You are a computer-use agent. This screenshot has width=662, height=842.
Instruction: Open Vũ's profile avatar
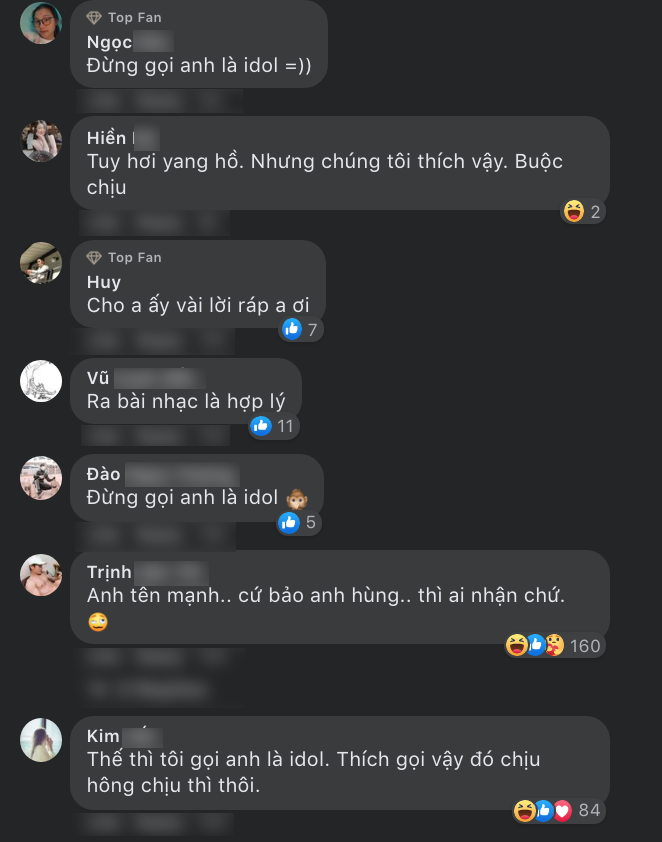coord(41,381)
